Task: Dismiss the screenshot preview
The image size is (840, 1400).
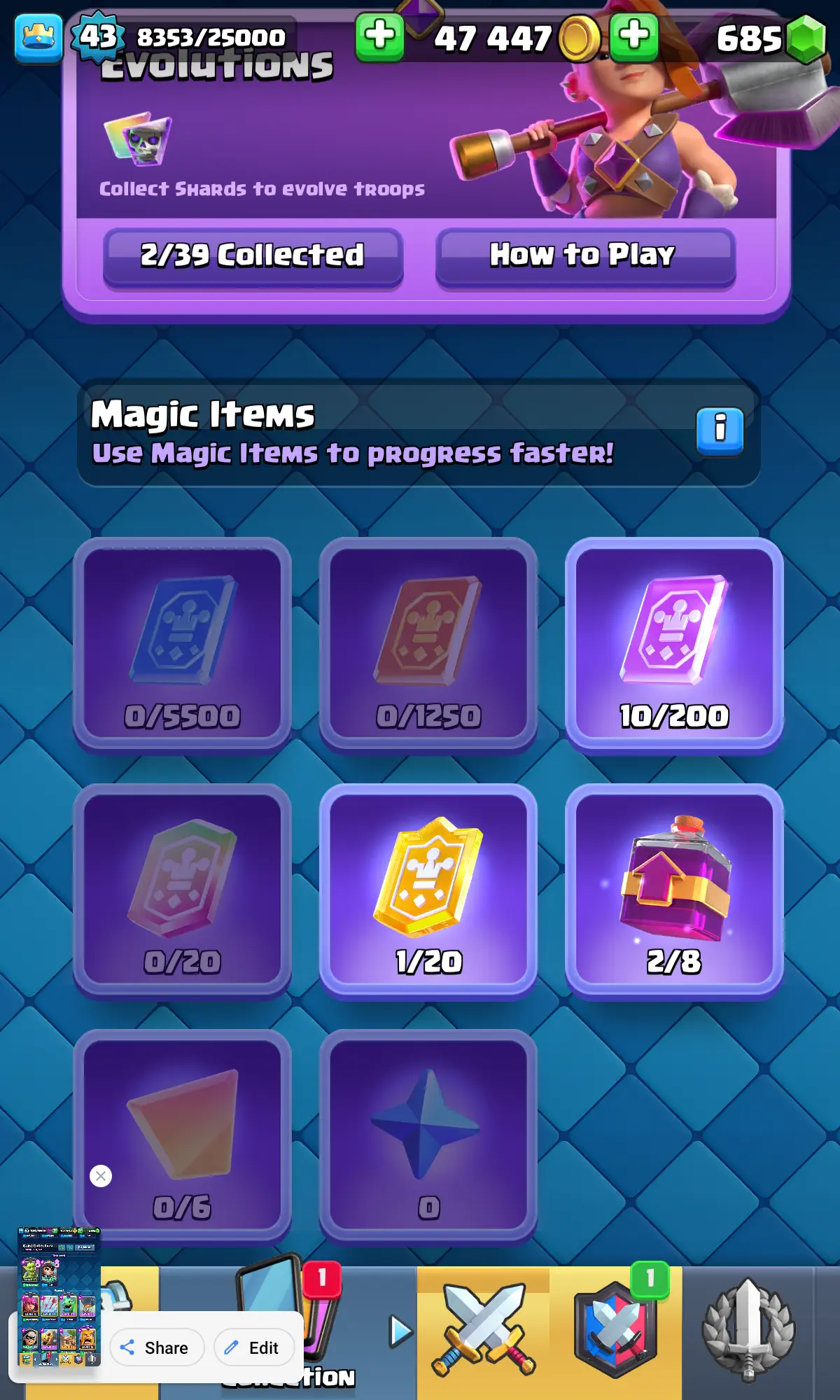Action: (101, 1176)
